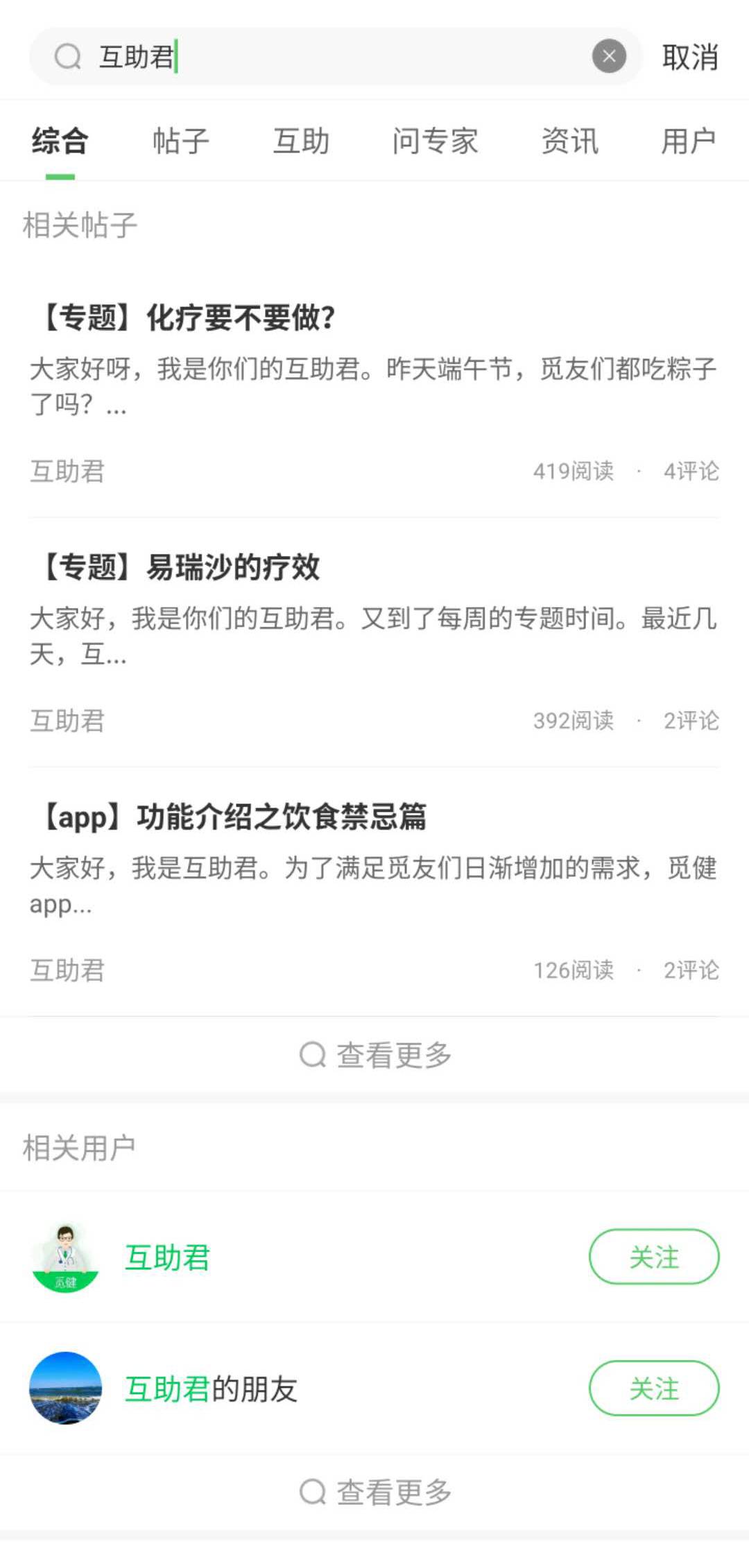Switch to the 帖子 tab
This screenshot has height=1568, width=749.
click(x=180, y=141)
